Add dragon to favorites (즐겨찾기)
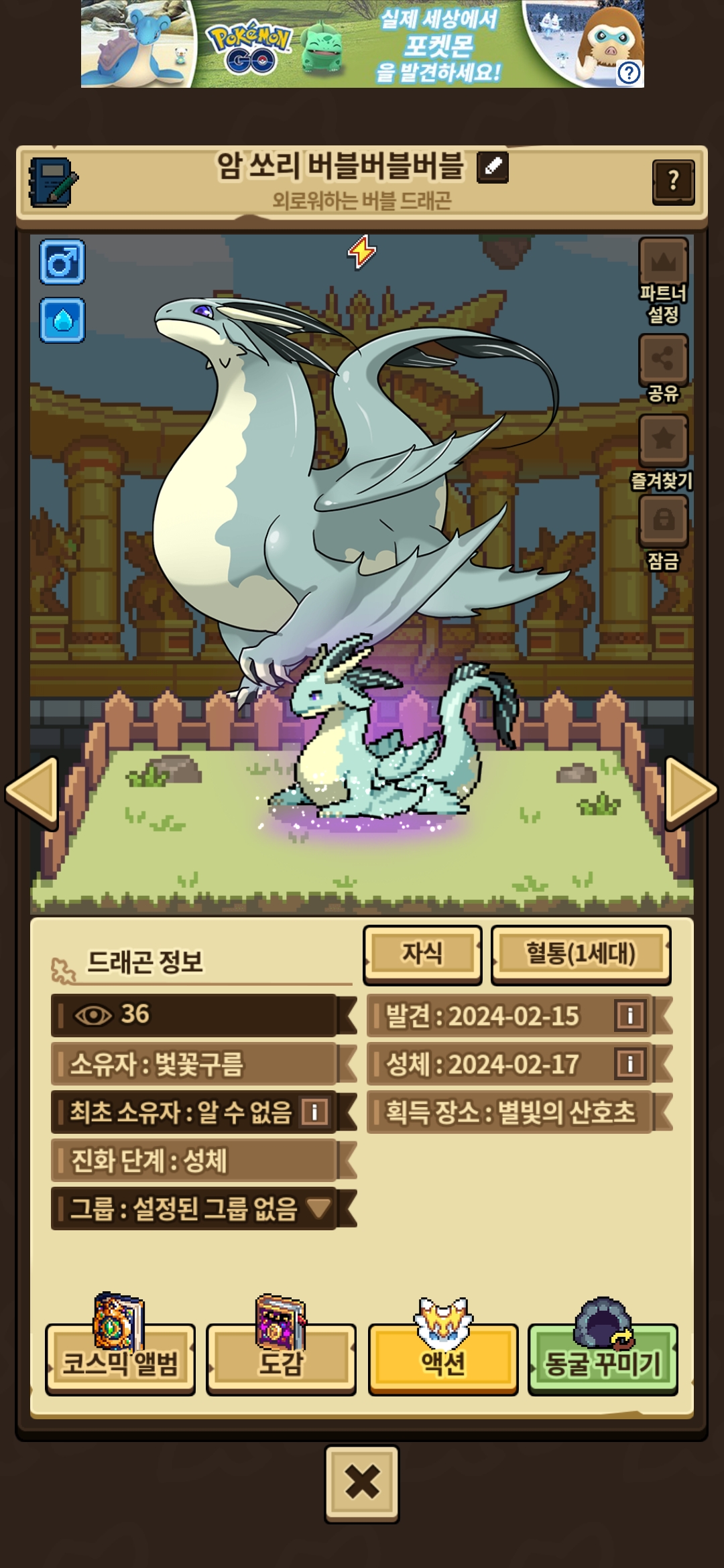 click(663, 440)
